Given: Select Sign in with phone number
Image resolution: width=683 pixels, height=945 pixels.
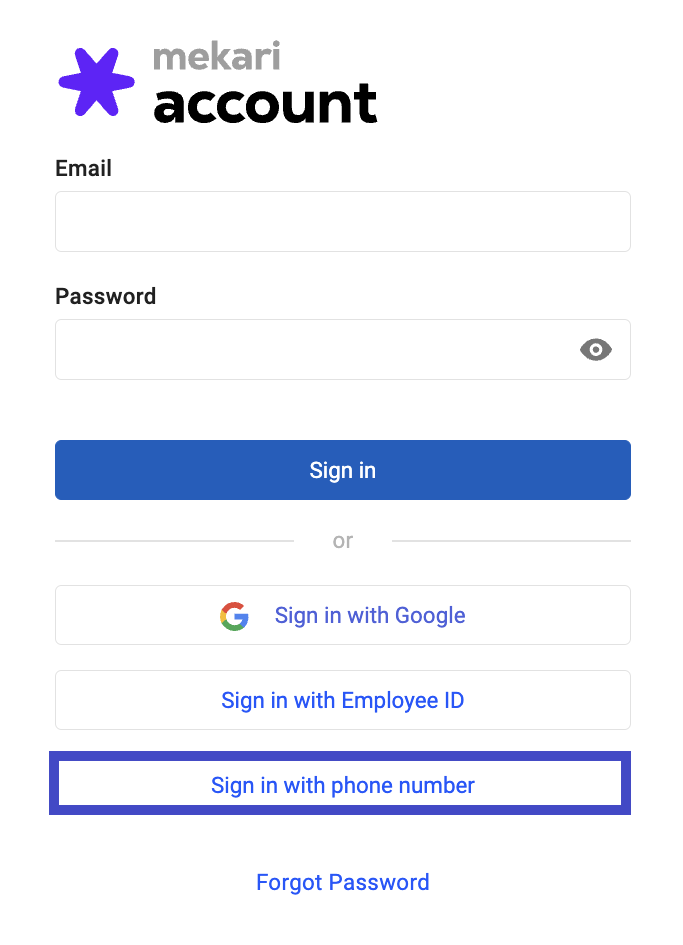Looking at the screenshot, I should click(342, 785).
